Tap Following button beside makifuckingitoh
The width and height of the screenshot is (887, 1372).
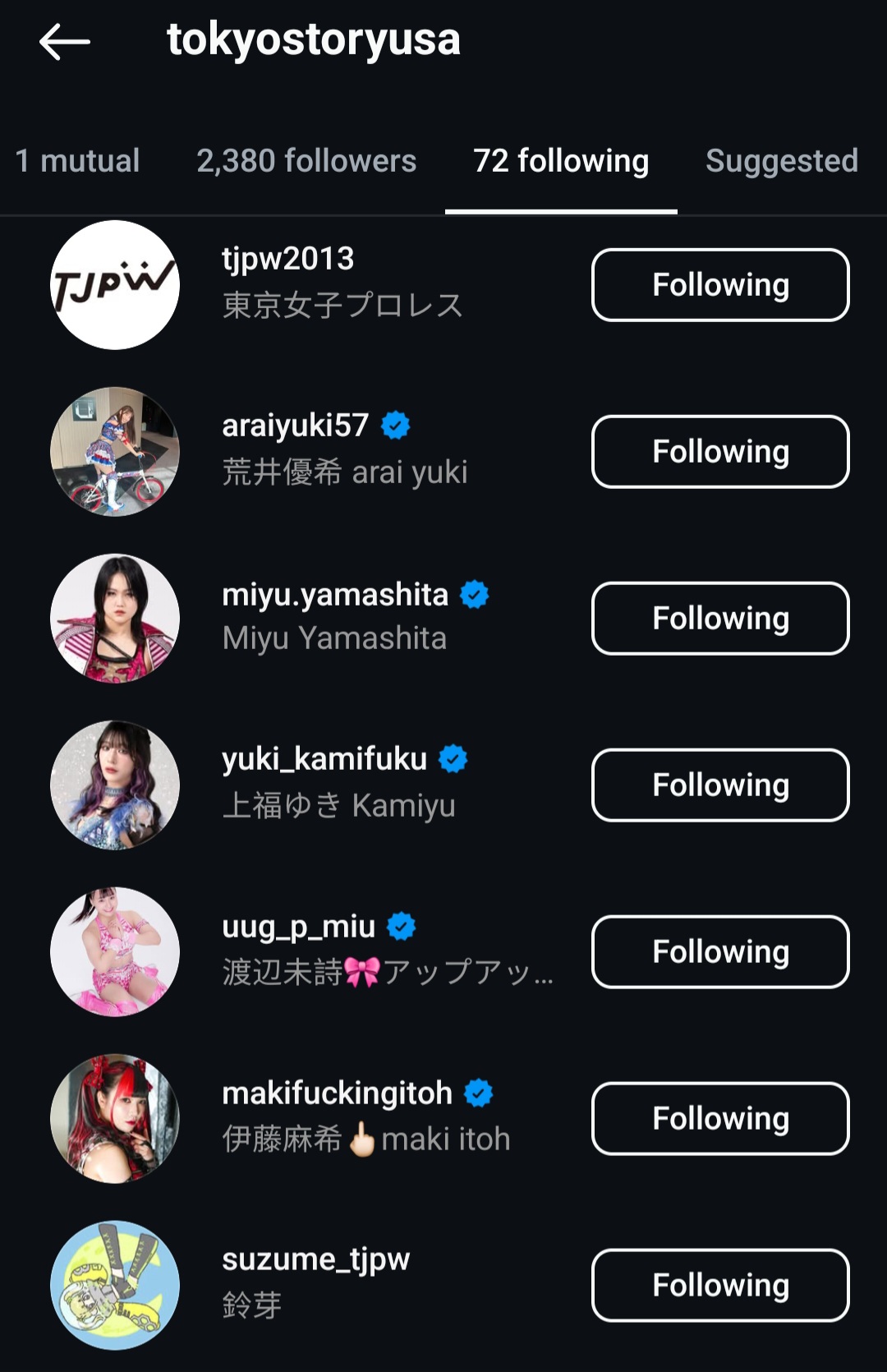[x=720, y=1119]
